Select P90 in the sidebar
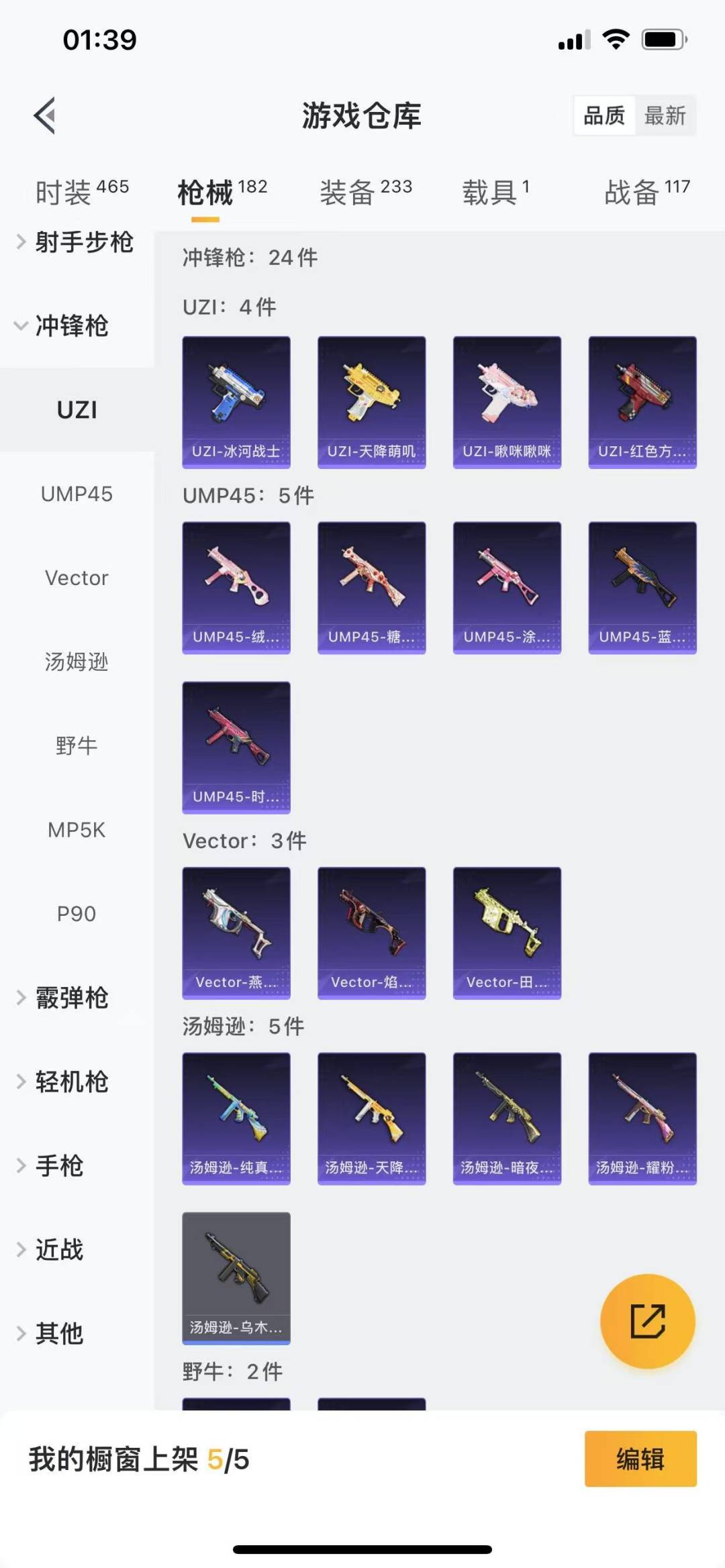Image resolution: width=725 pixels, height=1568 pixels. point(77,913)
